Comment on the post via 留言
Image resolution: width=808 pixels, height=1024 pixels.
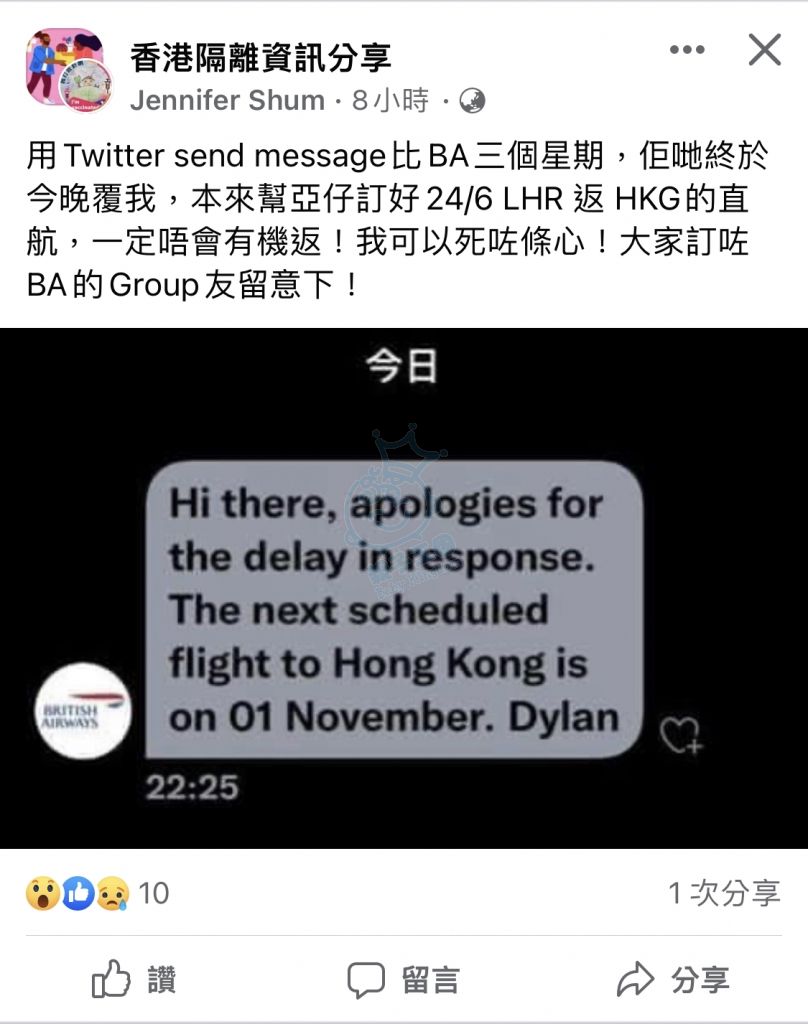point(404,980)
